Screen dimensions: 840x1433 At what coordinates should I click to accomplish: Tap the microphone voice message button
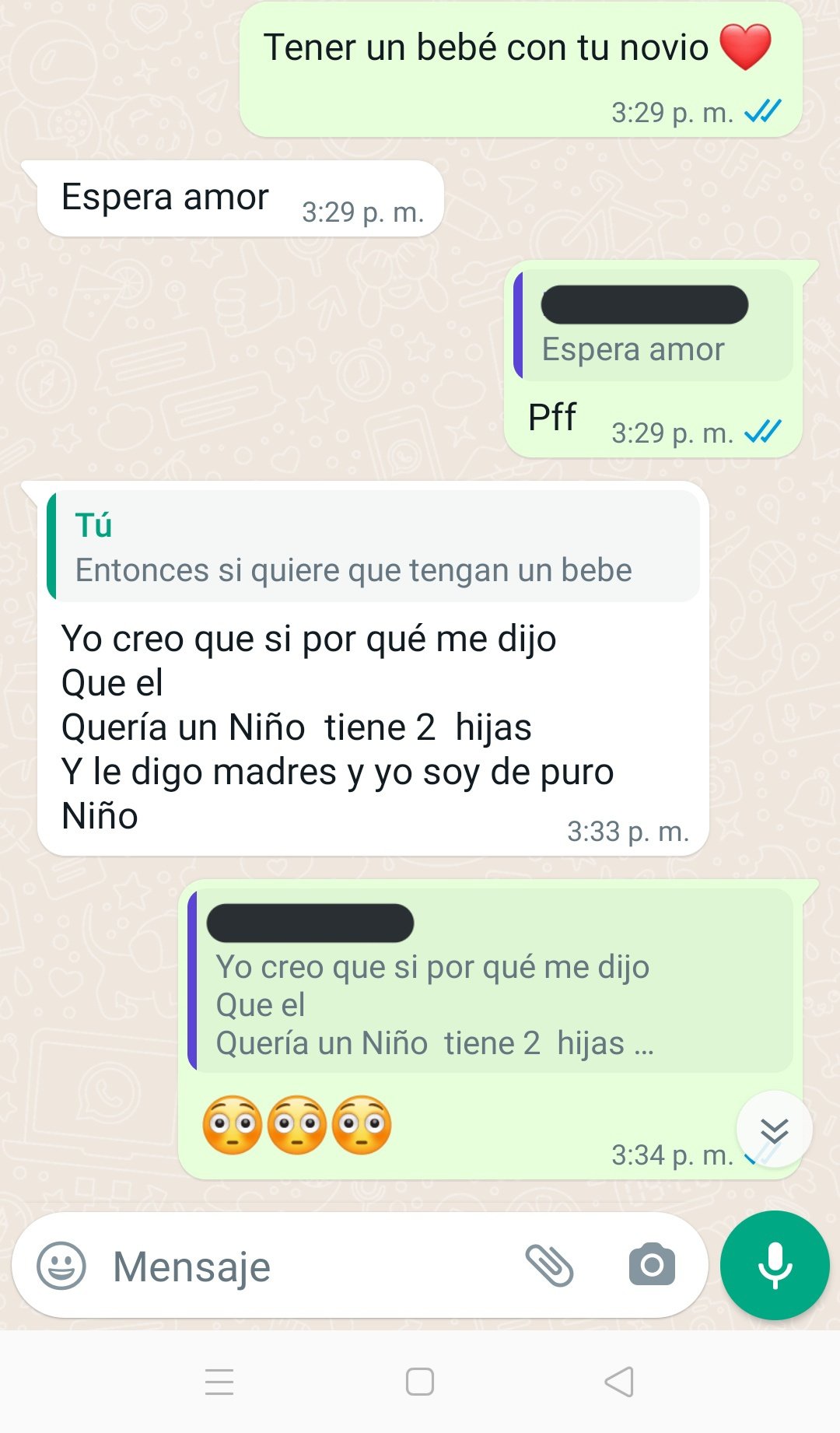775,1266
